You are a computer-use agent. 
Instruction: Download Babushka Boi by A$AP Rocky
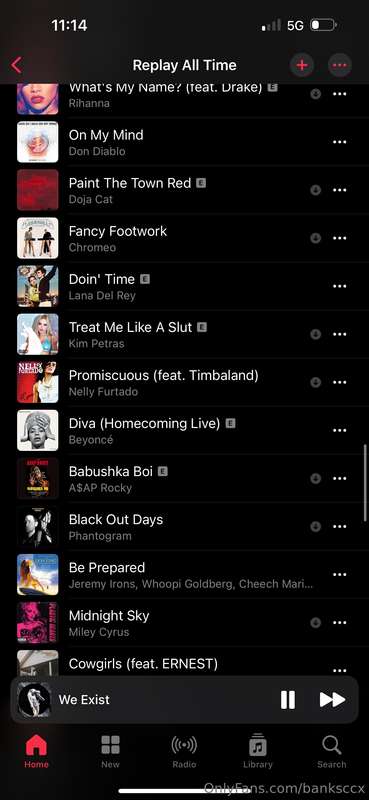(x=315, y=479)
